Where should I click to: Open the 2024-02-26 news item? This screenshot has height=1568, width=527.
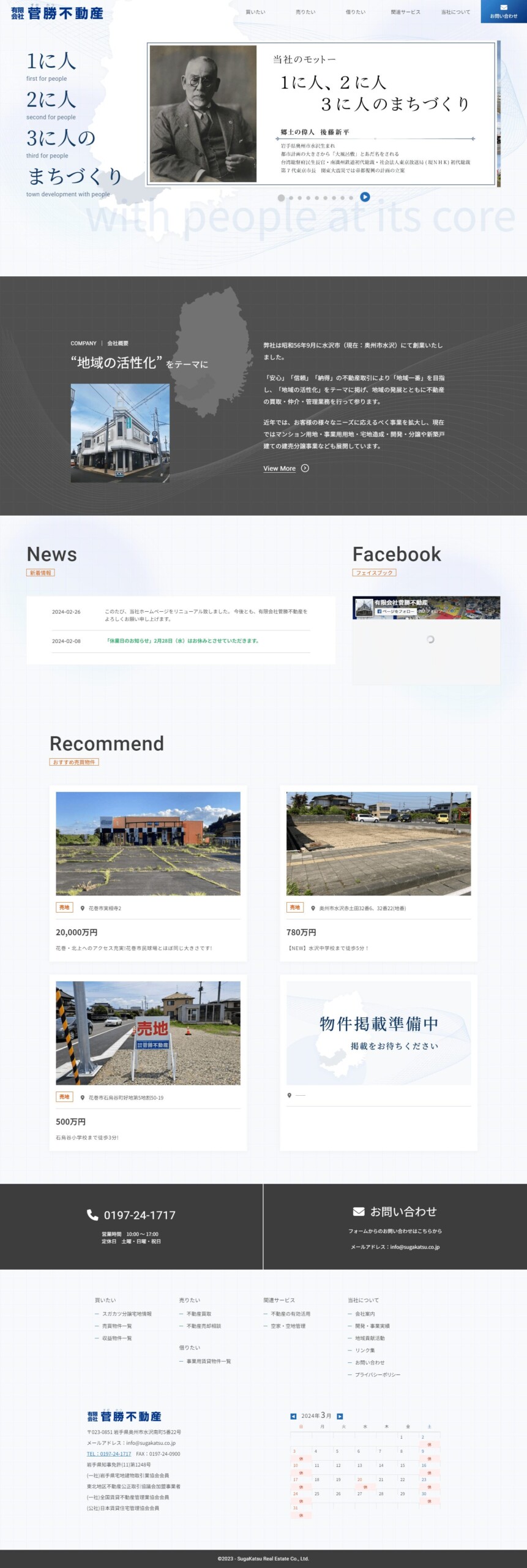206,615
